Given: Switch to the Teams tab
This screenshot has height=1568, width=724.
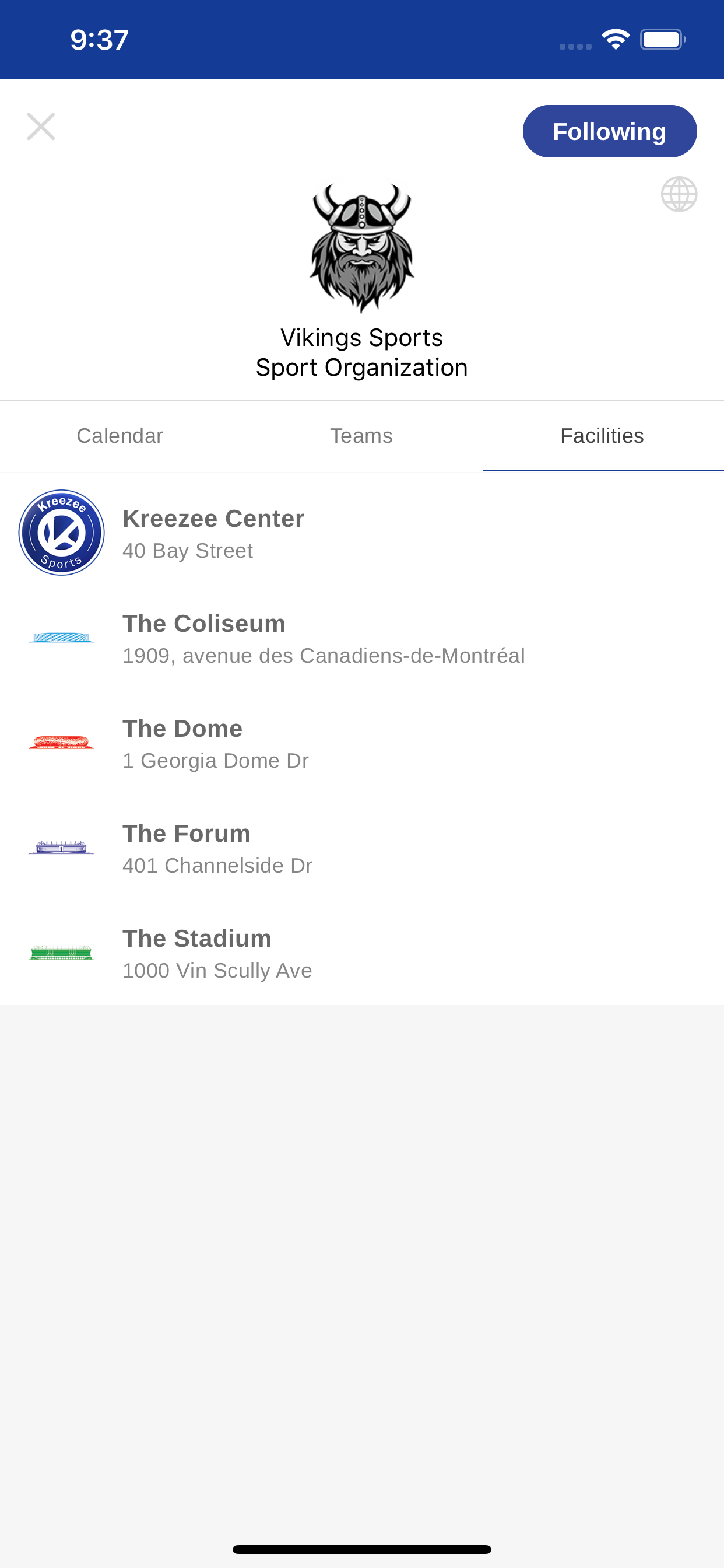Looking at the screenshot, I should point(361,436).
